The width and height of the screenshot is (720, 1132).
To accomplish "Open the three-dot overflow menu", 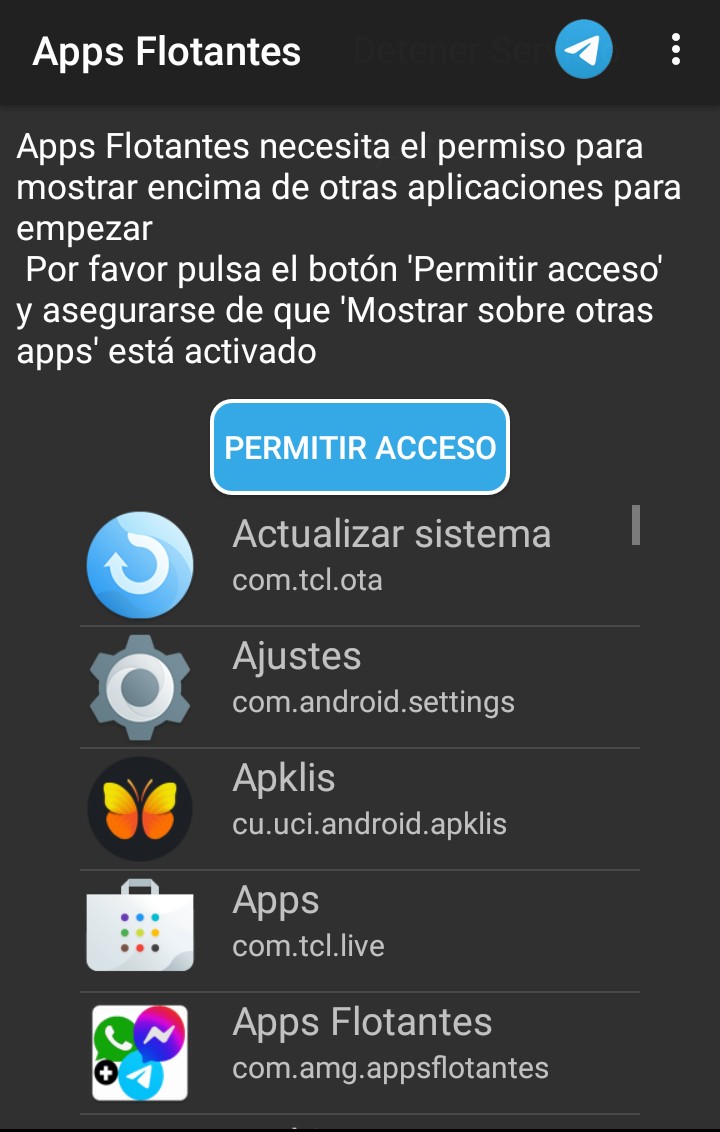I will [x=677, y=50].
